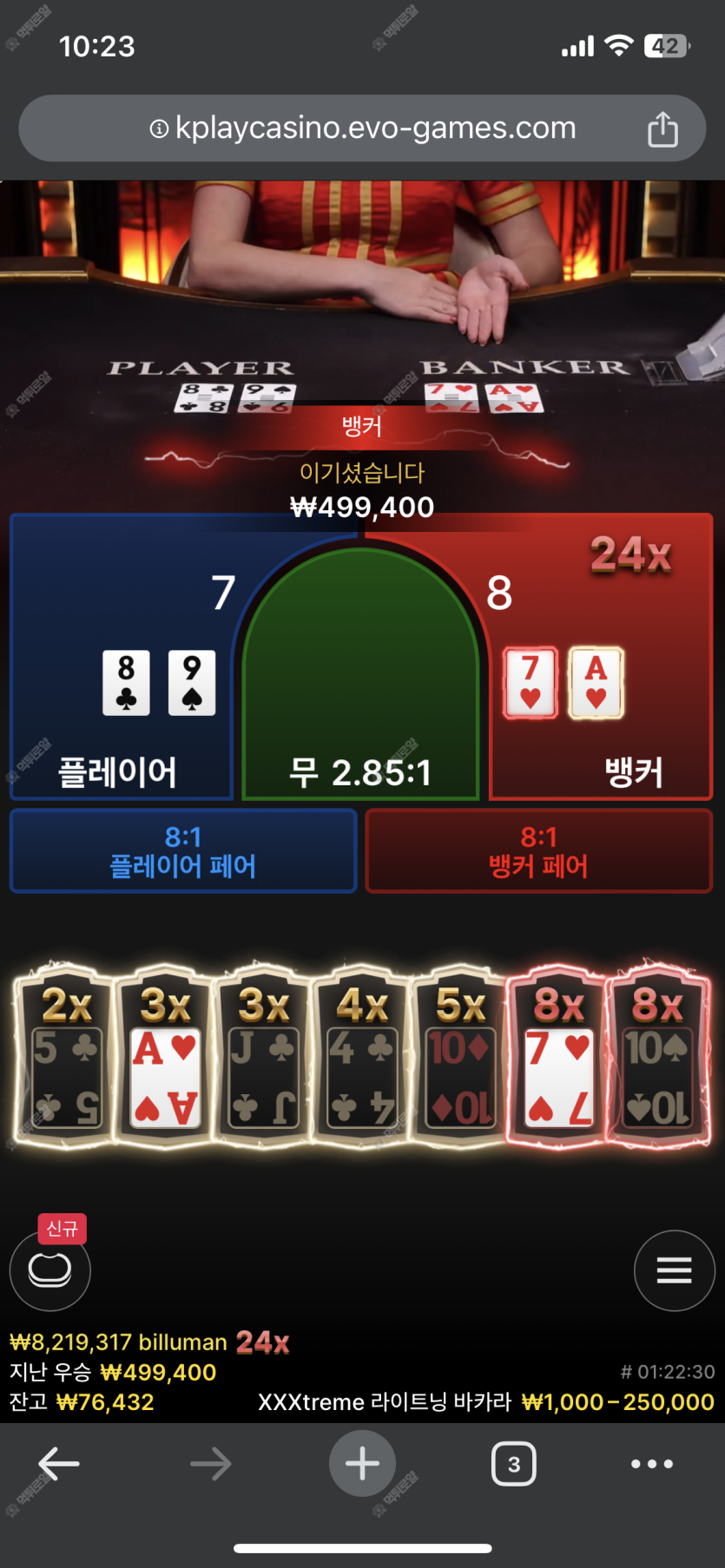725x1568 pixels.
Task: Go back in the browser
Action: pos(59,1464)
